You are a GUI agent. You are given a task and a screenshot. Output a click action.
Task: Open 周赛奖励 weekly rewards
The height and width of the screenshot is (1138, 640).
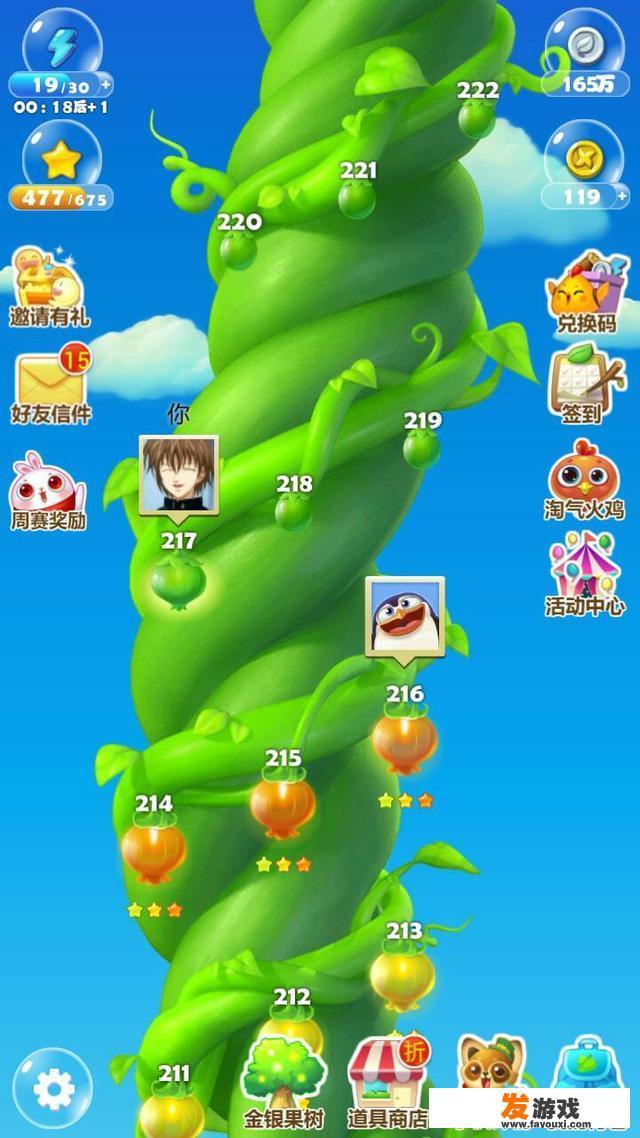(x=46, y=488)
